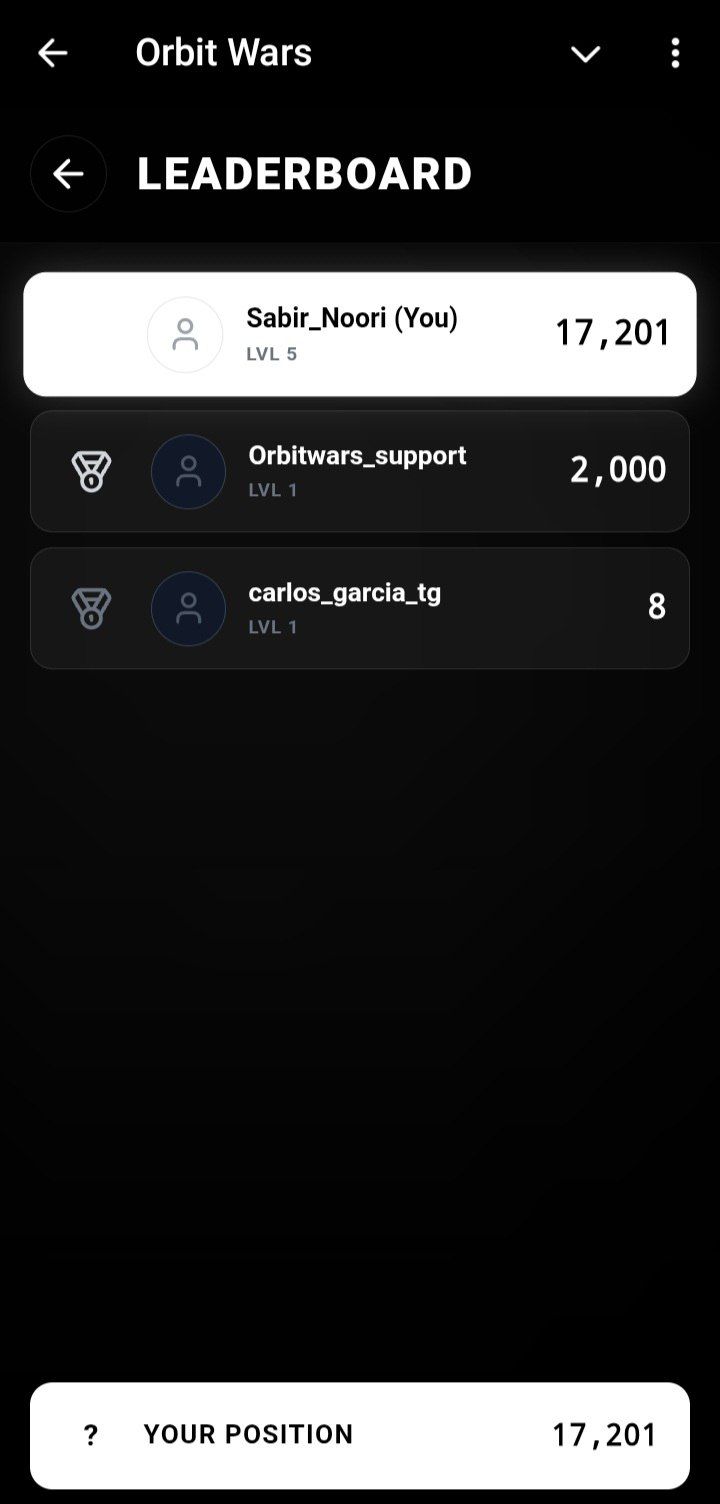Go back from the Leaderboard page
This screenshot has width=720, height=1504.
[x=68, y=174]
